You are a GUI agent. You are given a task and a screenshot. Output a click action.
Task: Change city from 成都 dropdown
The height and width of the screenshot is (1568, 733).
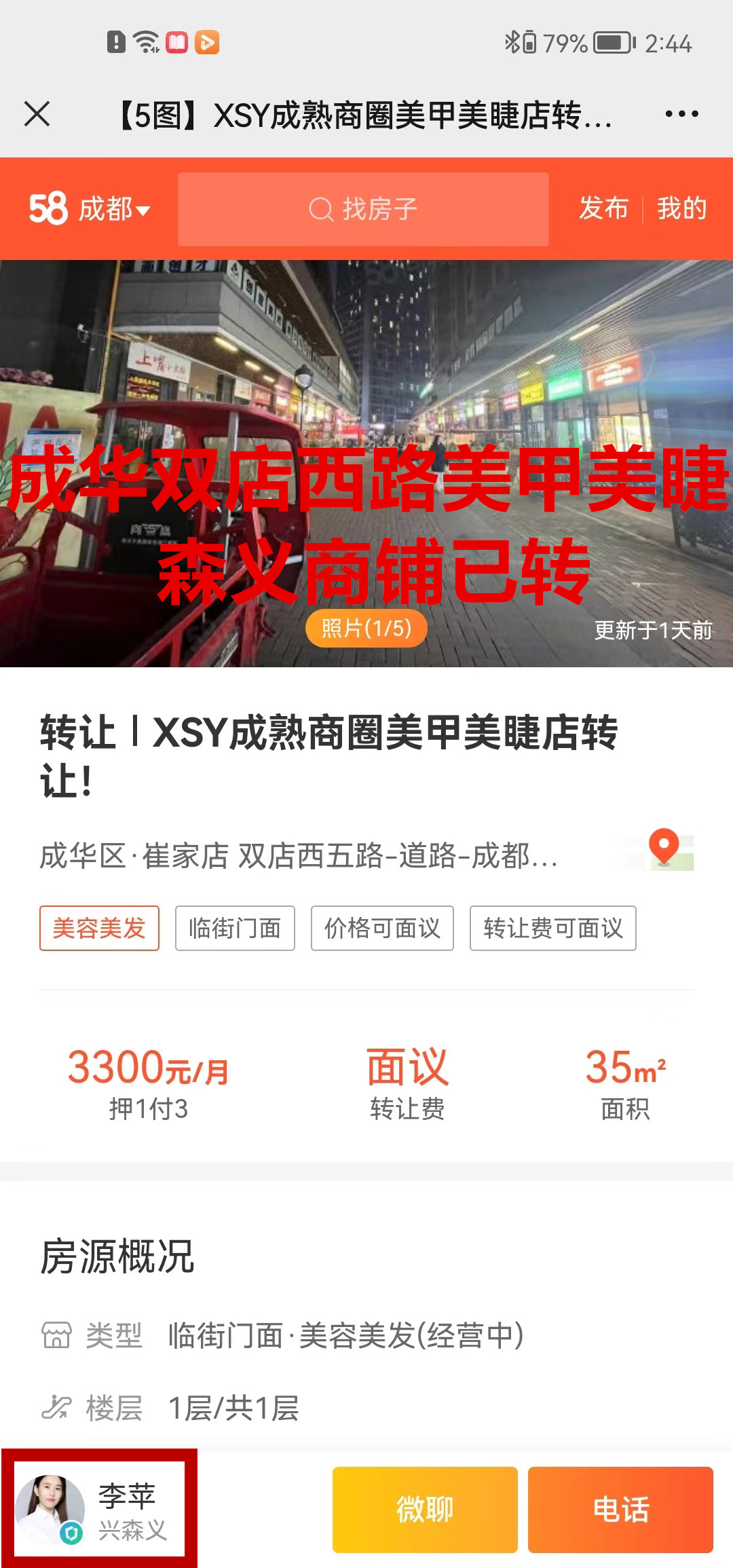(x=113, y=209)
